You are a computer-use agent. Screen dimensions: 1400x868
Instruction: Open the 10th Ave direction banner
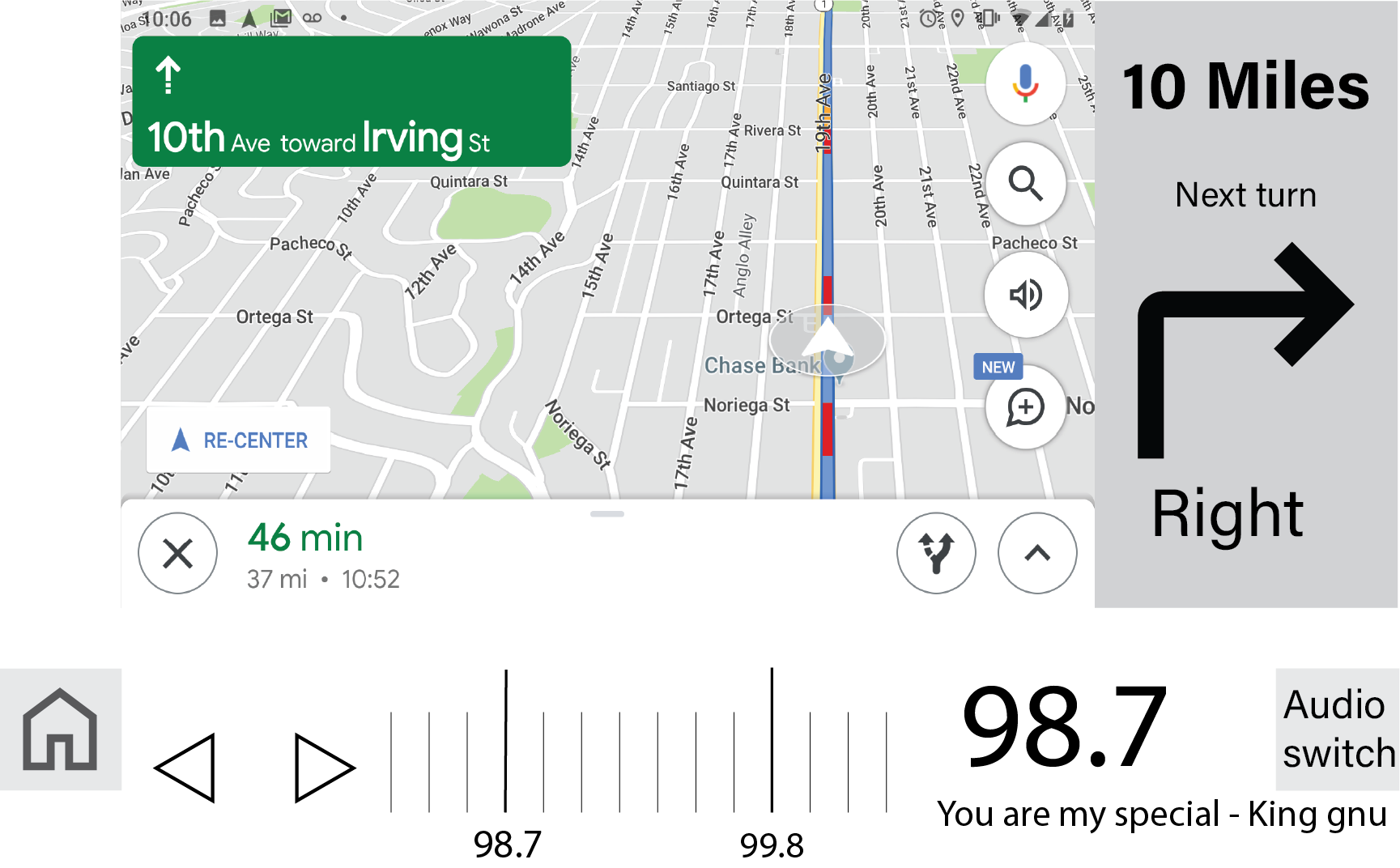[351, 102]
